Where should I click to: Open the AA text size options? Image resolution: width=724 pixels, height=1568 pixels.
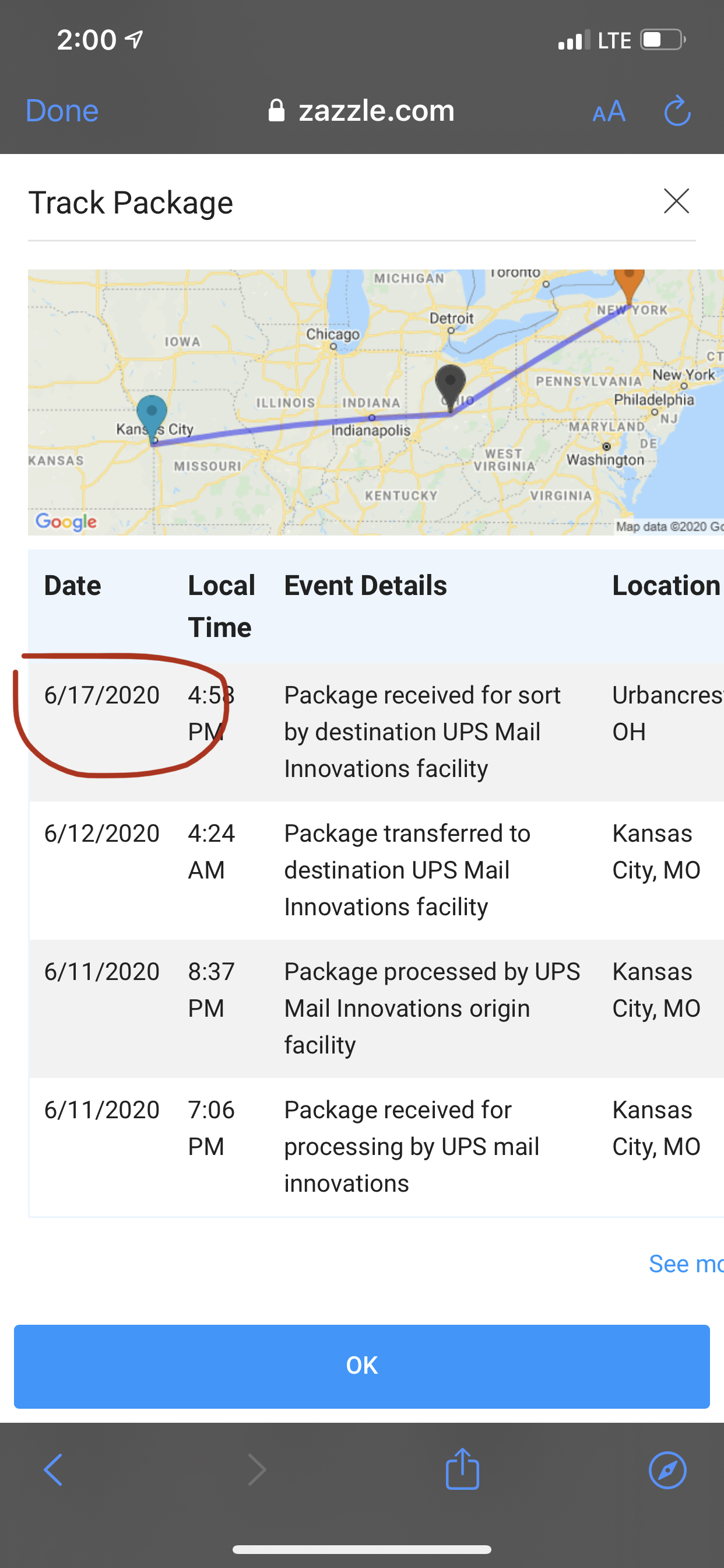click(609, 111)
